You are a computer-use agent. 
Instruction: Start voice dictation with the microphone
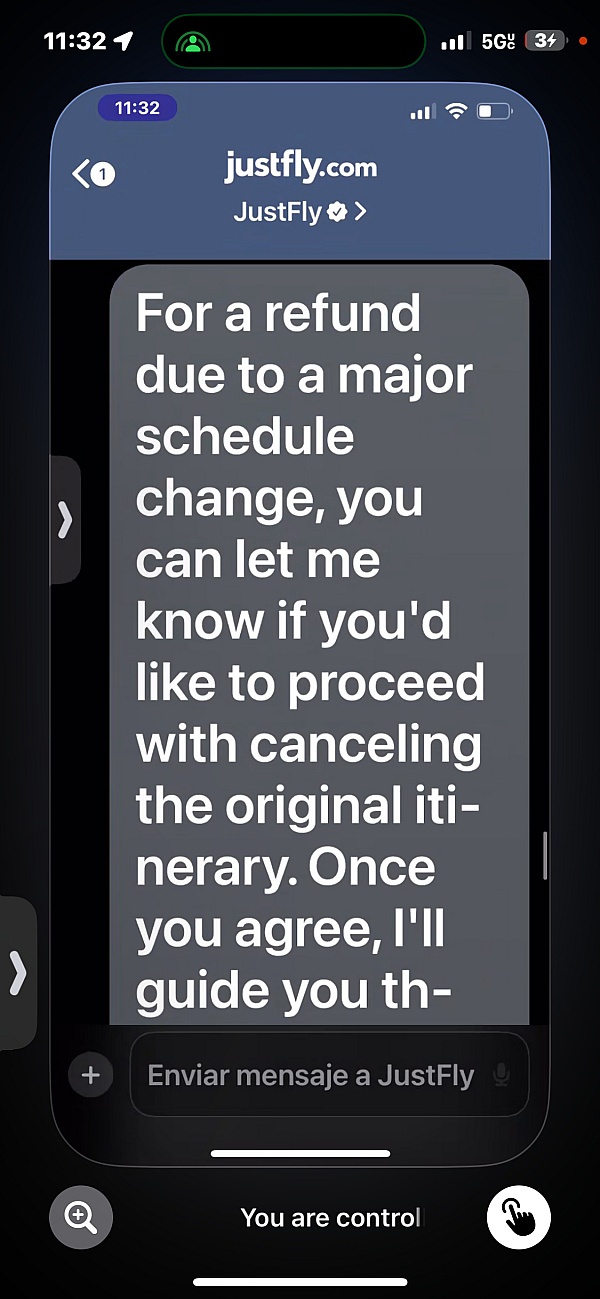pos(501,1076)
